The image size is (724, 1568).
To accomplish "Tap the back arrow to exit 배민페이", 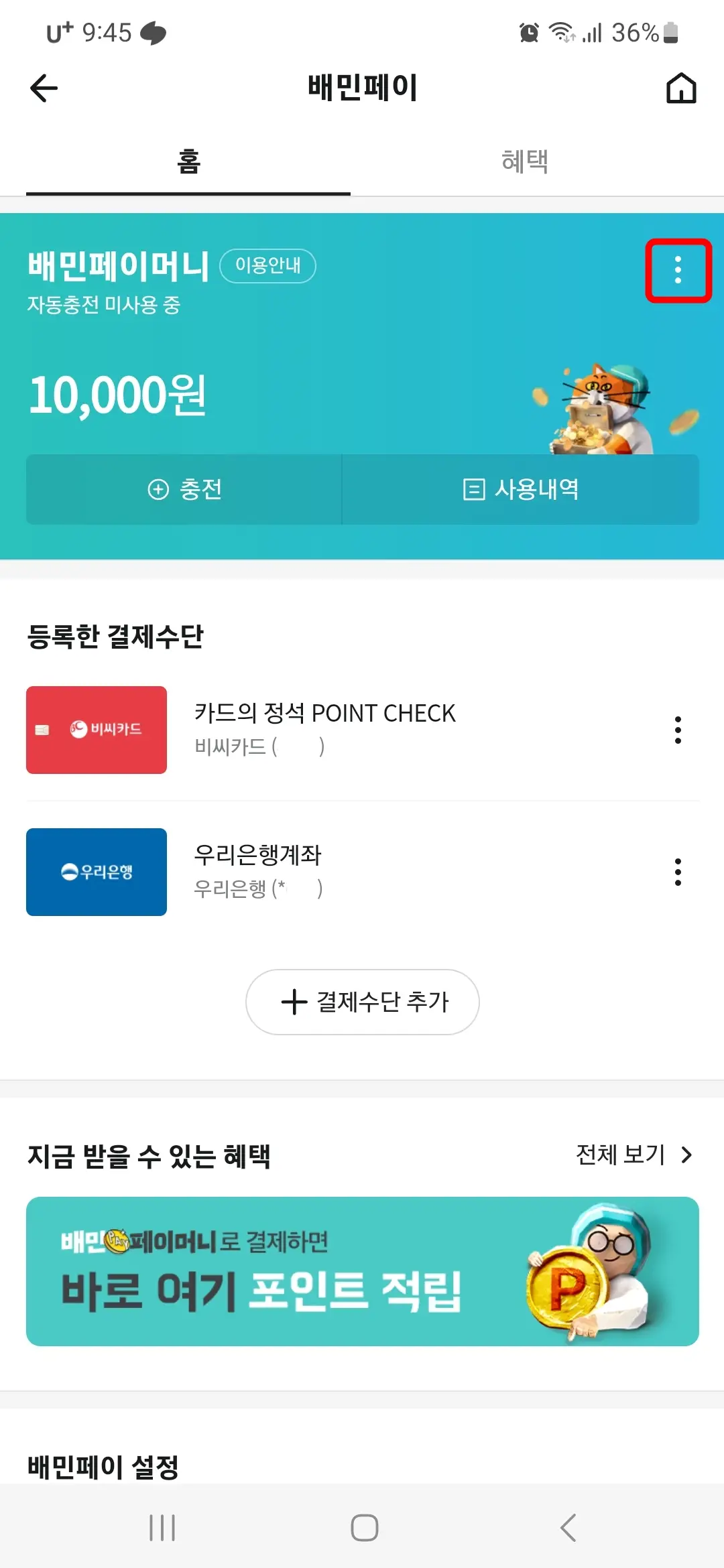I will 42,87.
